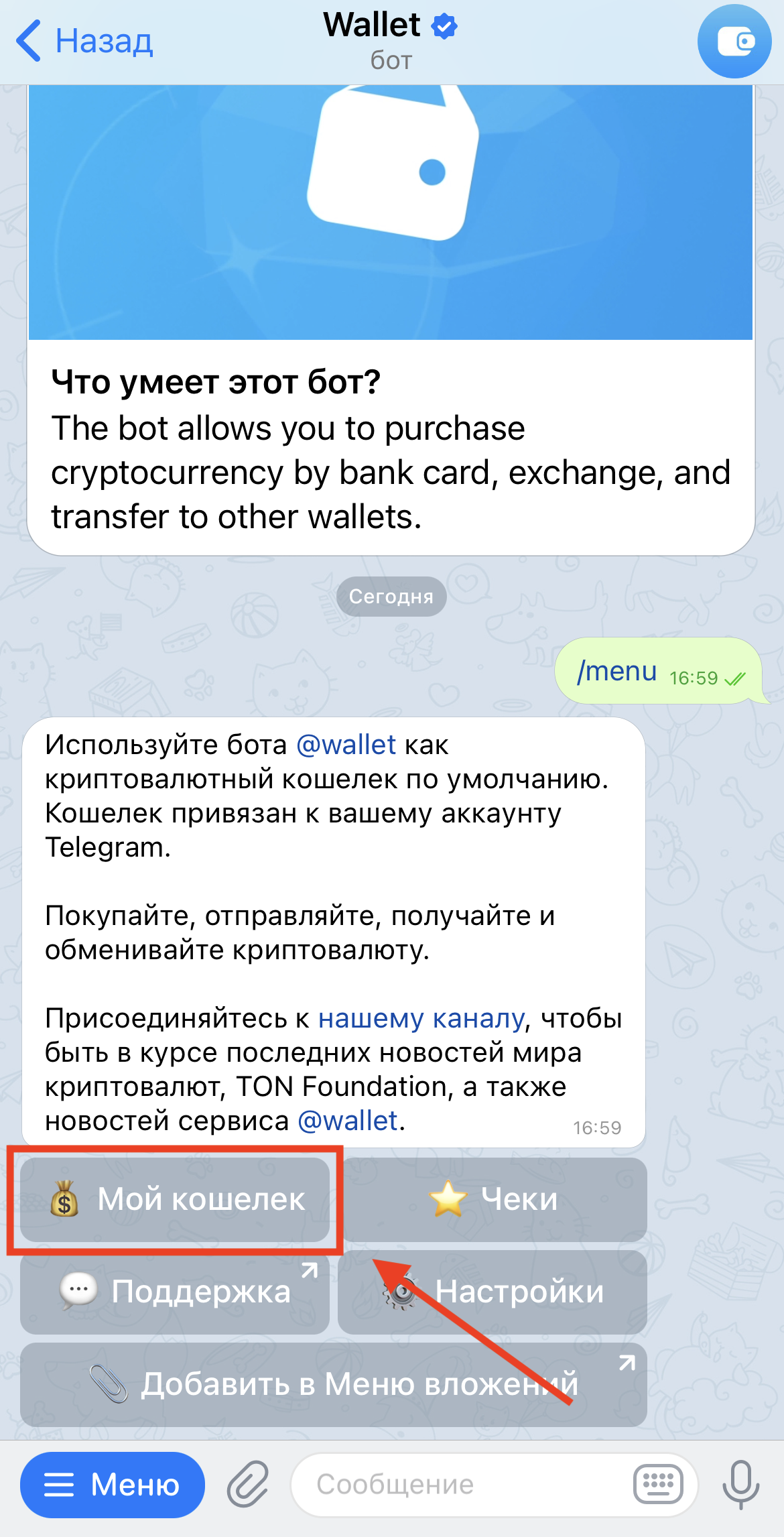This screenshot has height=1537, width=784.
Task: Contact Поддержка
Action: (x=176, y=1292)
